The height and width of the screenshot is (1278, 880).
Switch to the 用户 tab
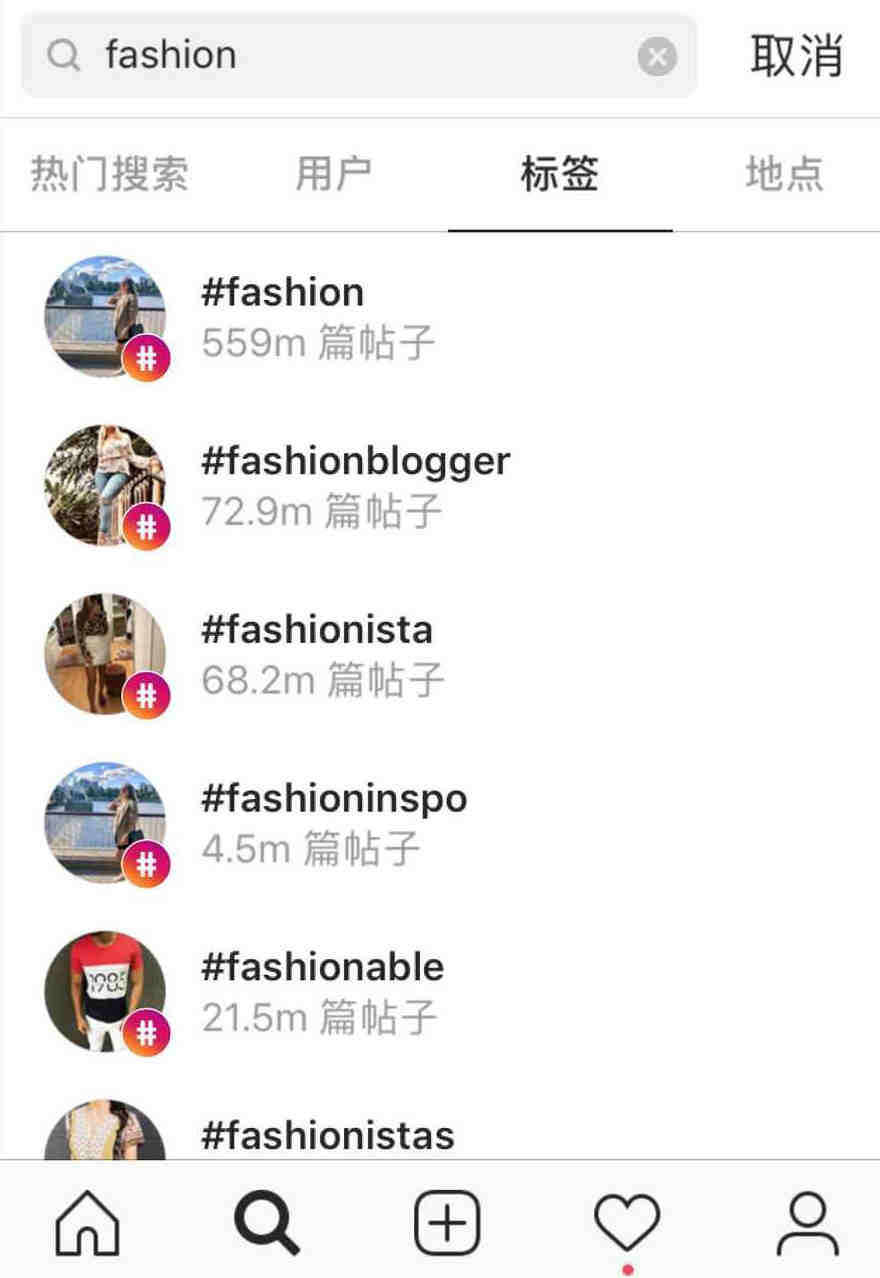click(x=333, y=174)
